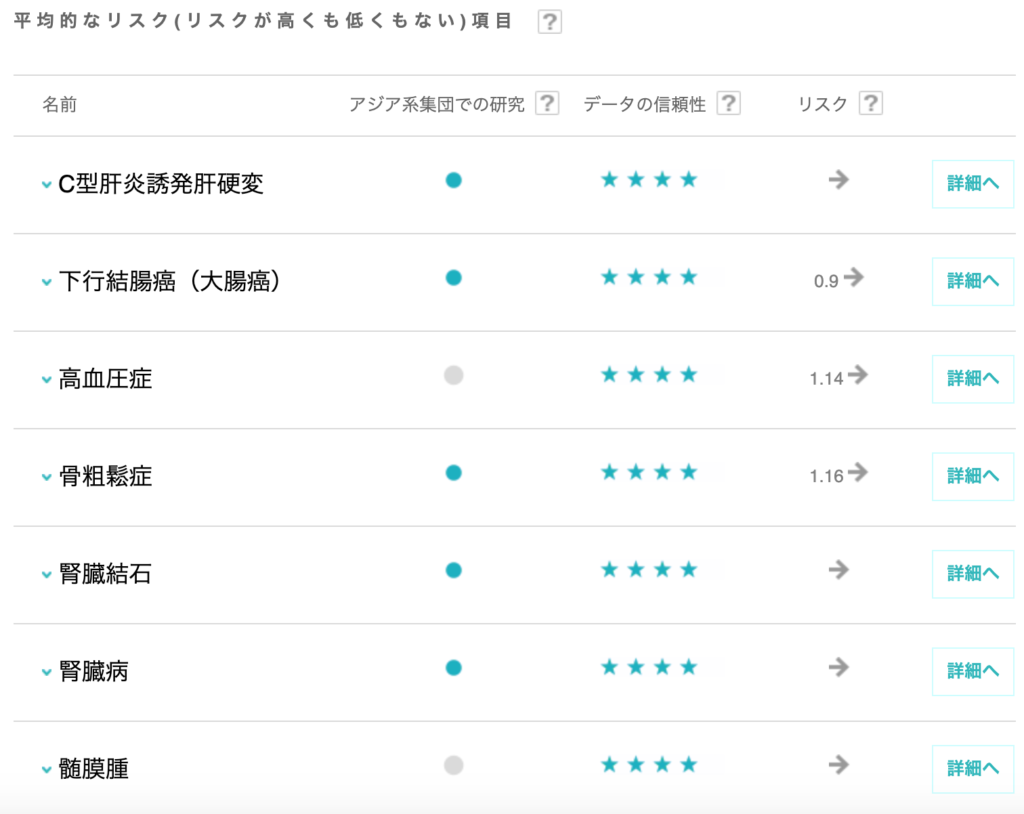The height and width of the screenshot is (814, 1024).
Task: Open help for 平均的なリスク heading
Action: tap(549, 21)
